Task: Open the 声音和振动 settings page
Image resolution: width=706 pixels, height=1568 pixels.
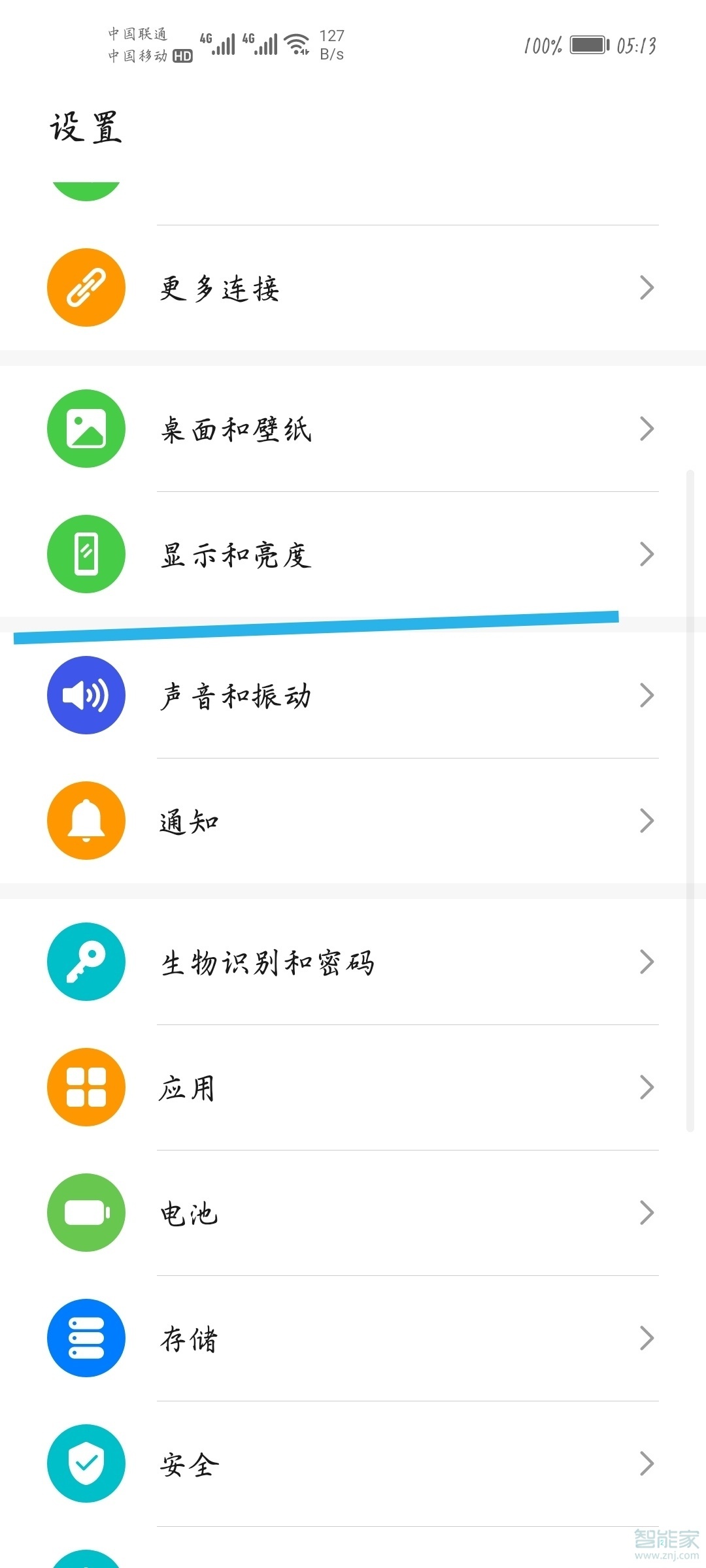Action: point(353,695)
